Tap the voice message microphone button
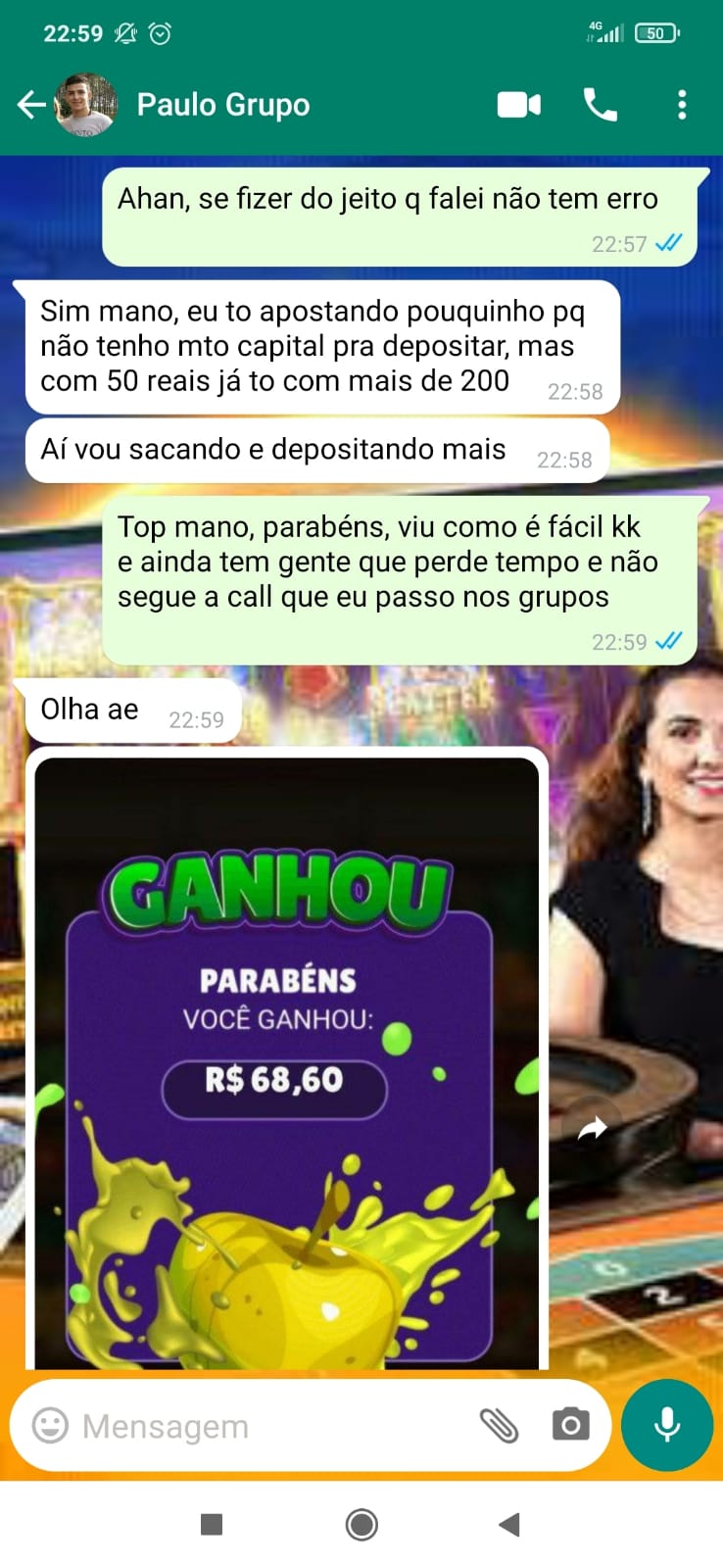This screenshot has width=723, height=1568. (x=667, y=1426)
